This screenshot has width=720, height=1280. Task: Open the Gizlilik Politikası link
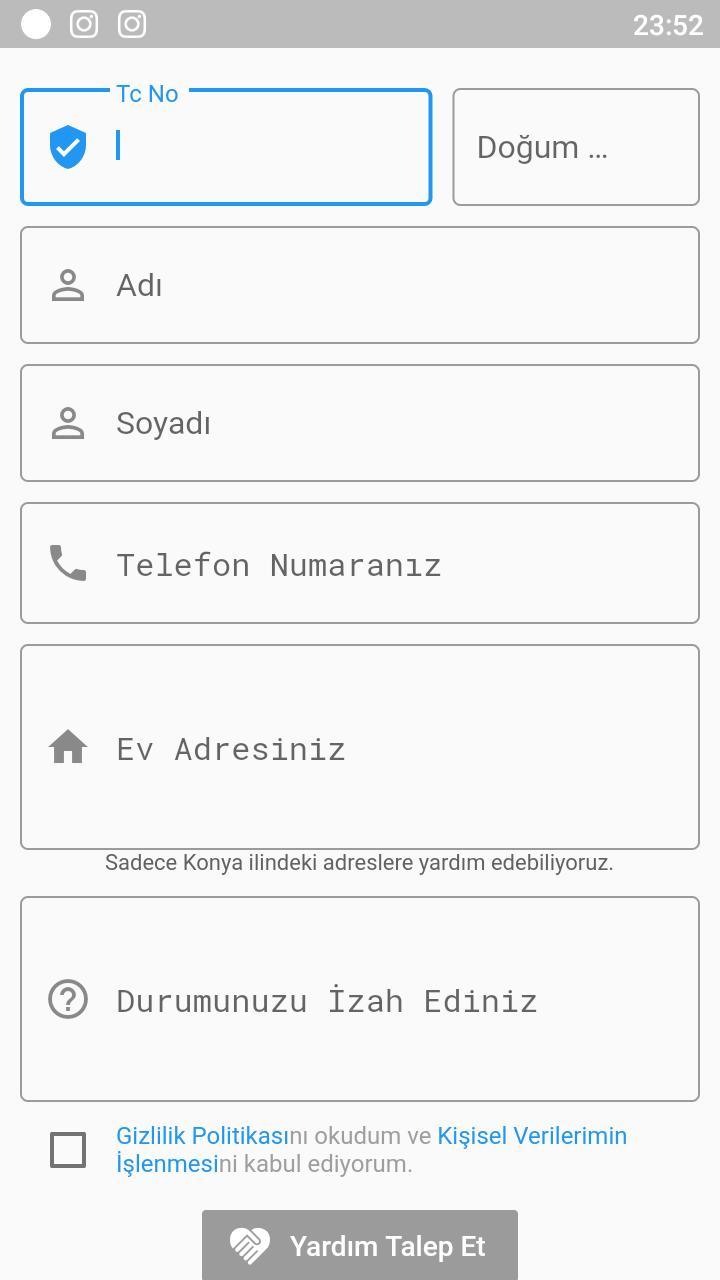199,1135
